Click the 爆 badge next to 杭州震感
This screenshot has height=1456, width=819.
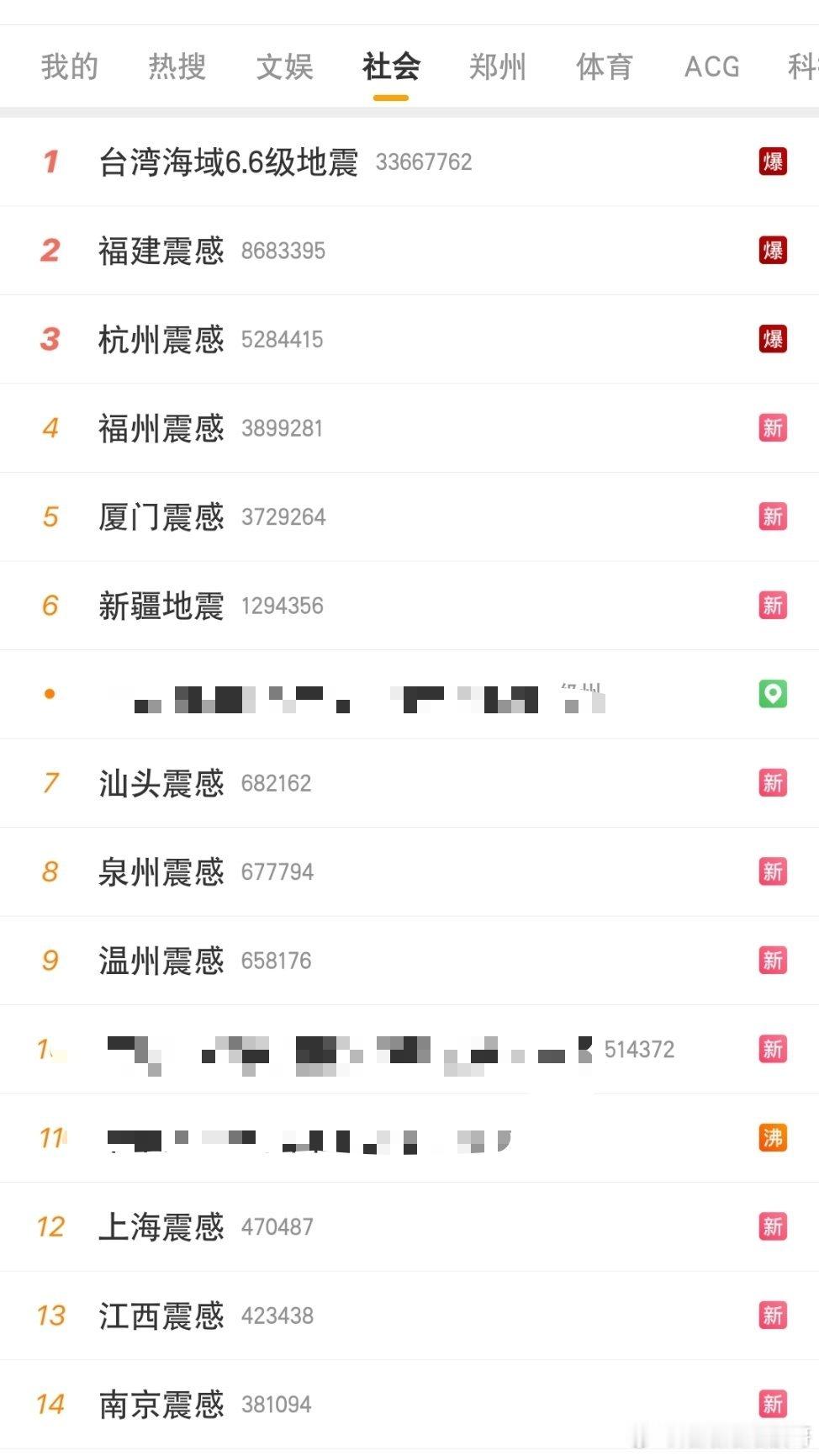click(x=773, y=339)
